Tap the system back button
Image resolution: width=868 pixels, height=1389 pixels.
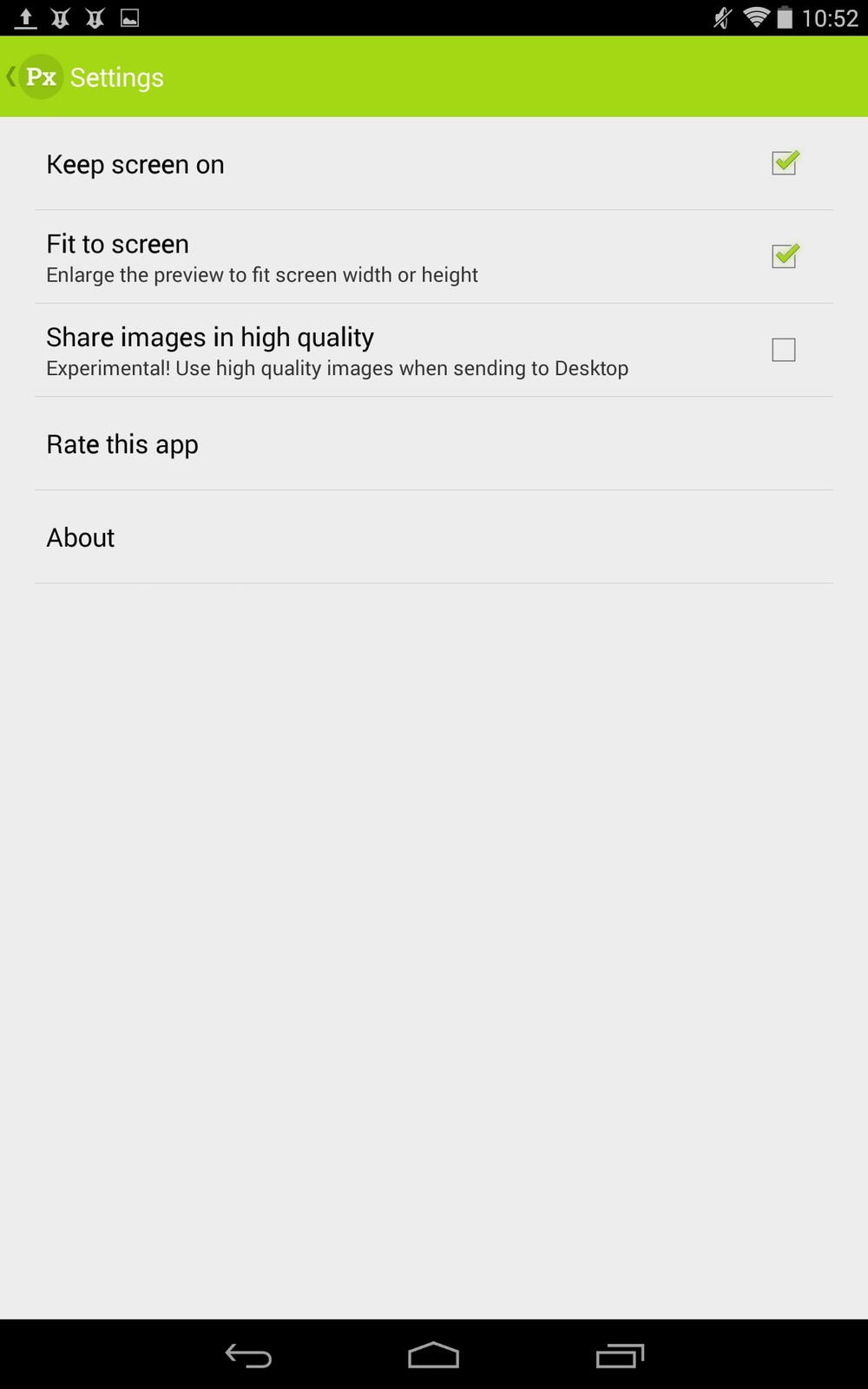point(249,1355)
